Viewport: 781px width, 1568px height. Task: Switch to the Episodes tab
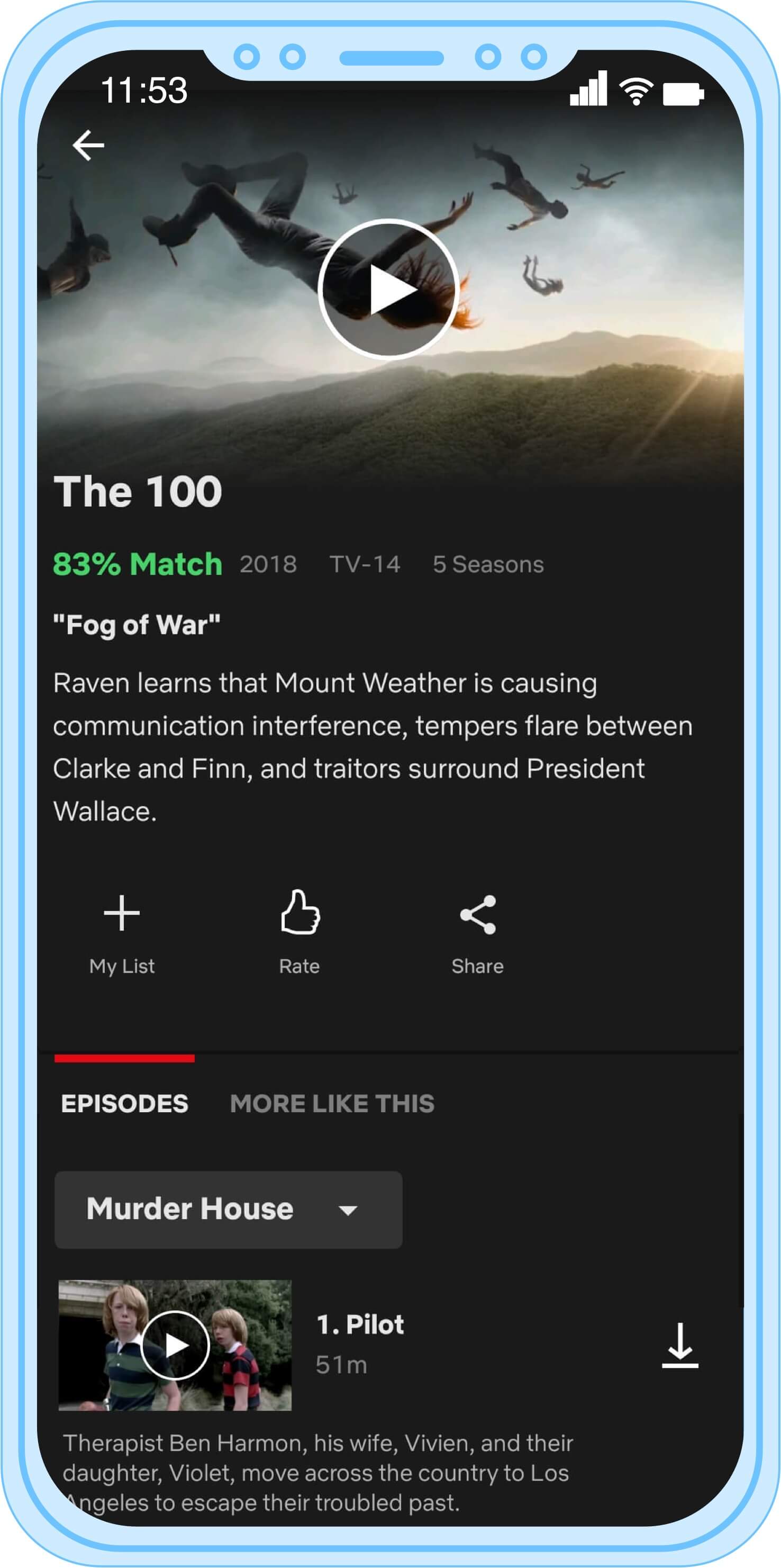tap(125, 1104)
